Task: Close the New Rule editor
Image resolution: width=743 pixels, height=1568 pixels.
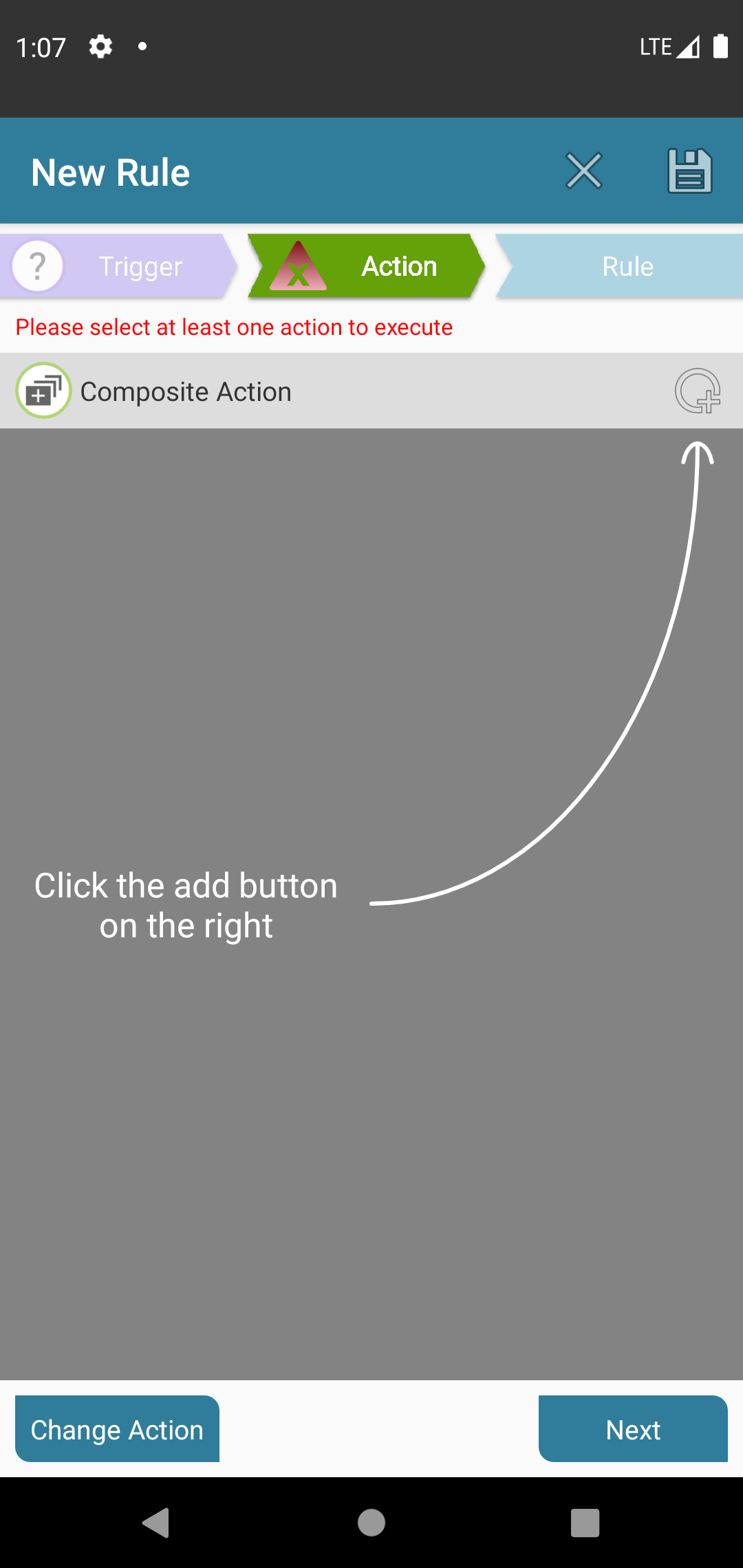Action: pos(584,171)
